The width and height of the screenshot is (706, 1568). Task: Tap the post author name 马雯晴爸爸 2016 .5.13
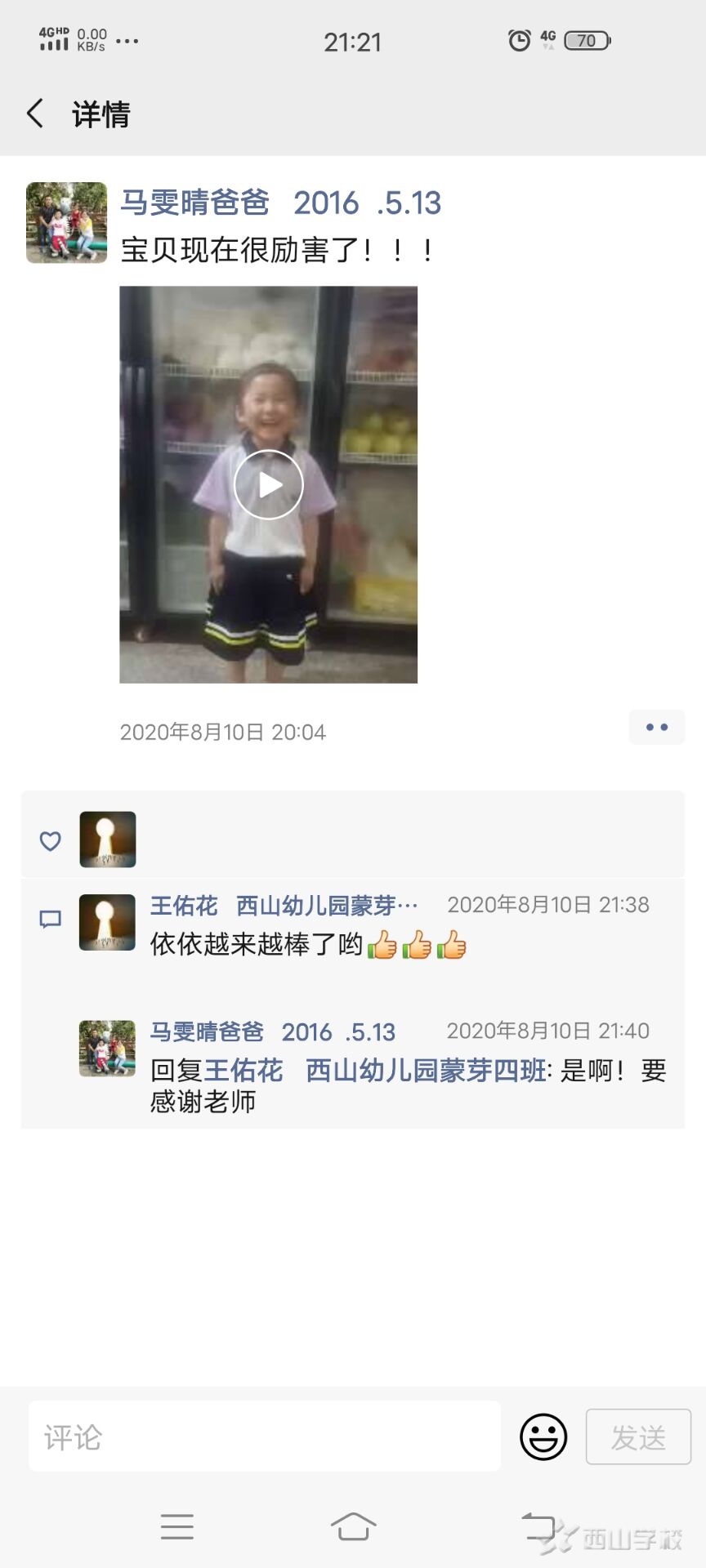coord(280,203)
